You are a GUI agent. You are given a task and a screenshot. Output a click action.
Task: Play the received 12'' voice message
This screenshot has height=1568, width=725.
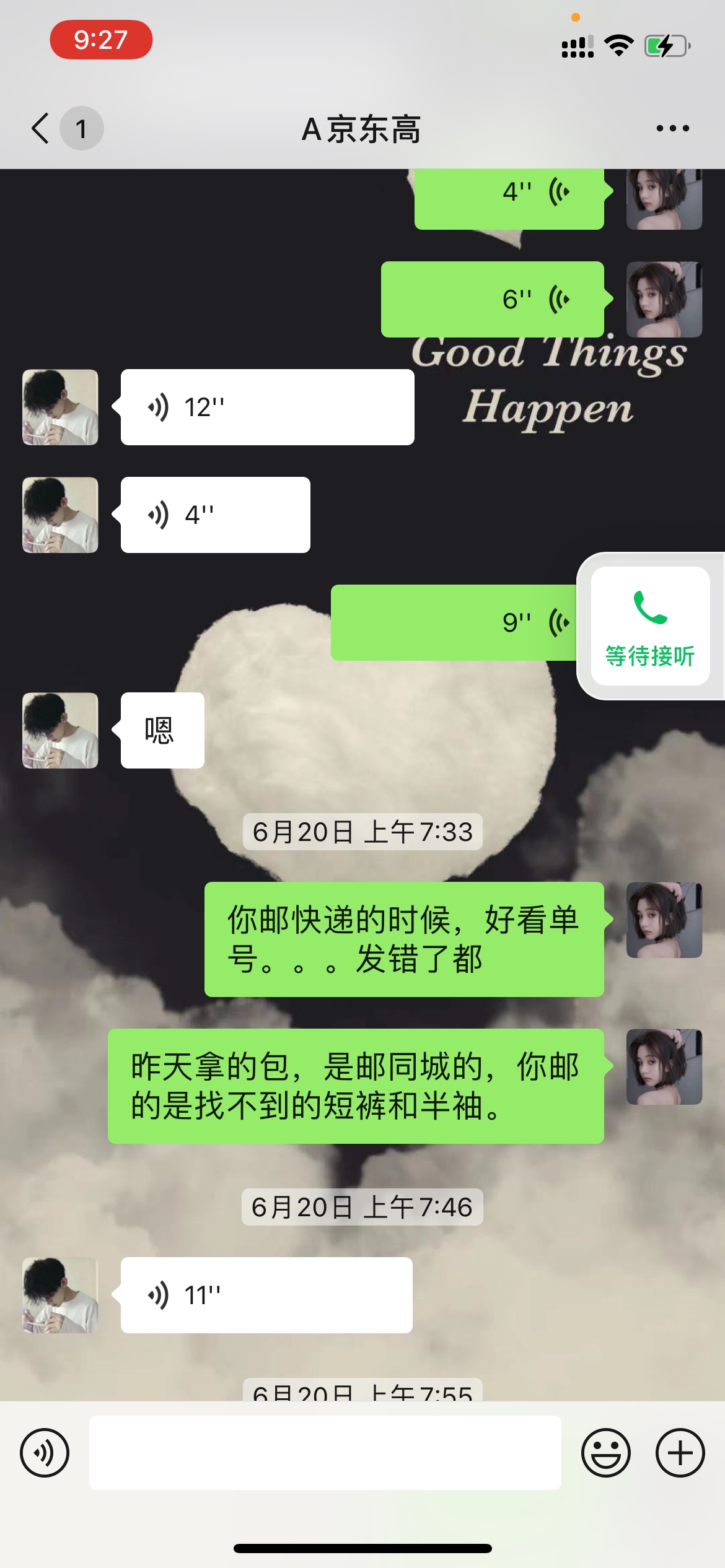(x=267, y=407)
